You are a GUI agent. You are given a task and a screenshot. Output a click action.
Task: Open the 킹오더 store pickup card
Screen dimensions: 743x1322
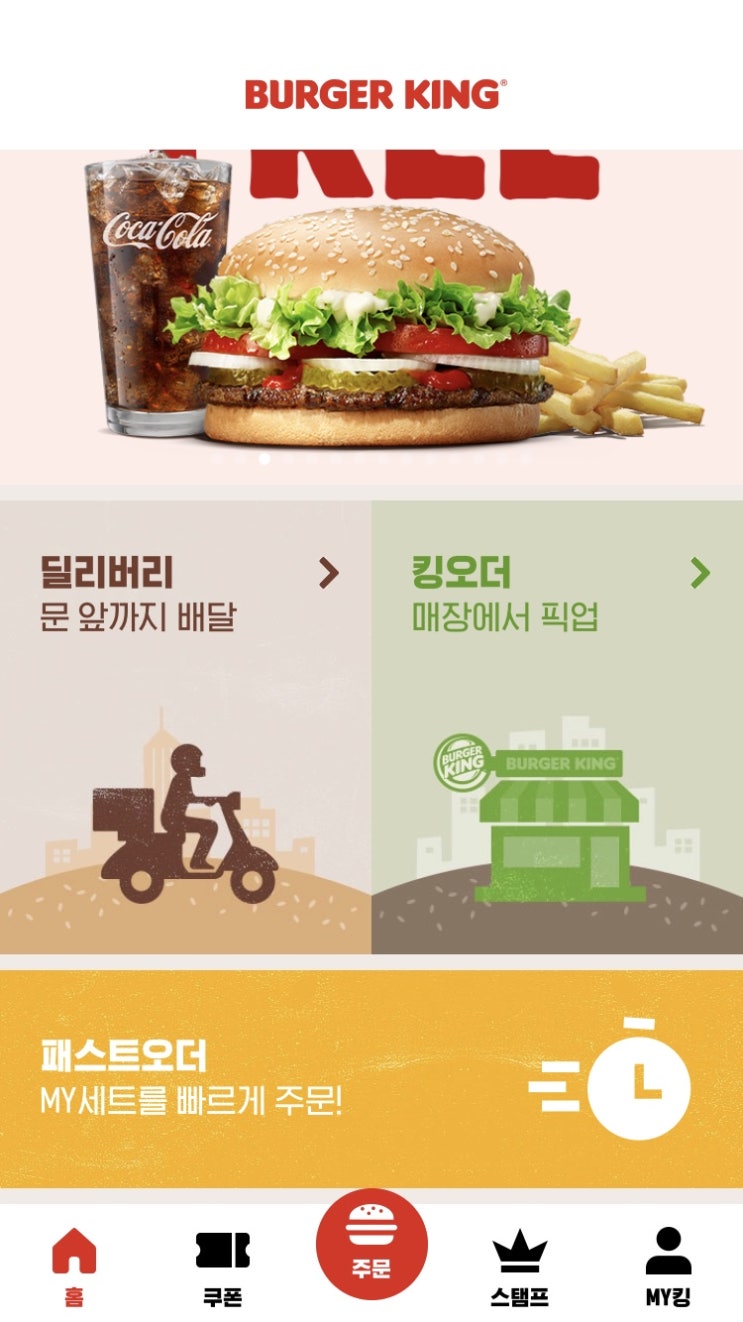pos(557,727)
